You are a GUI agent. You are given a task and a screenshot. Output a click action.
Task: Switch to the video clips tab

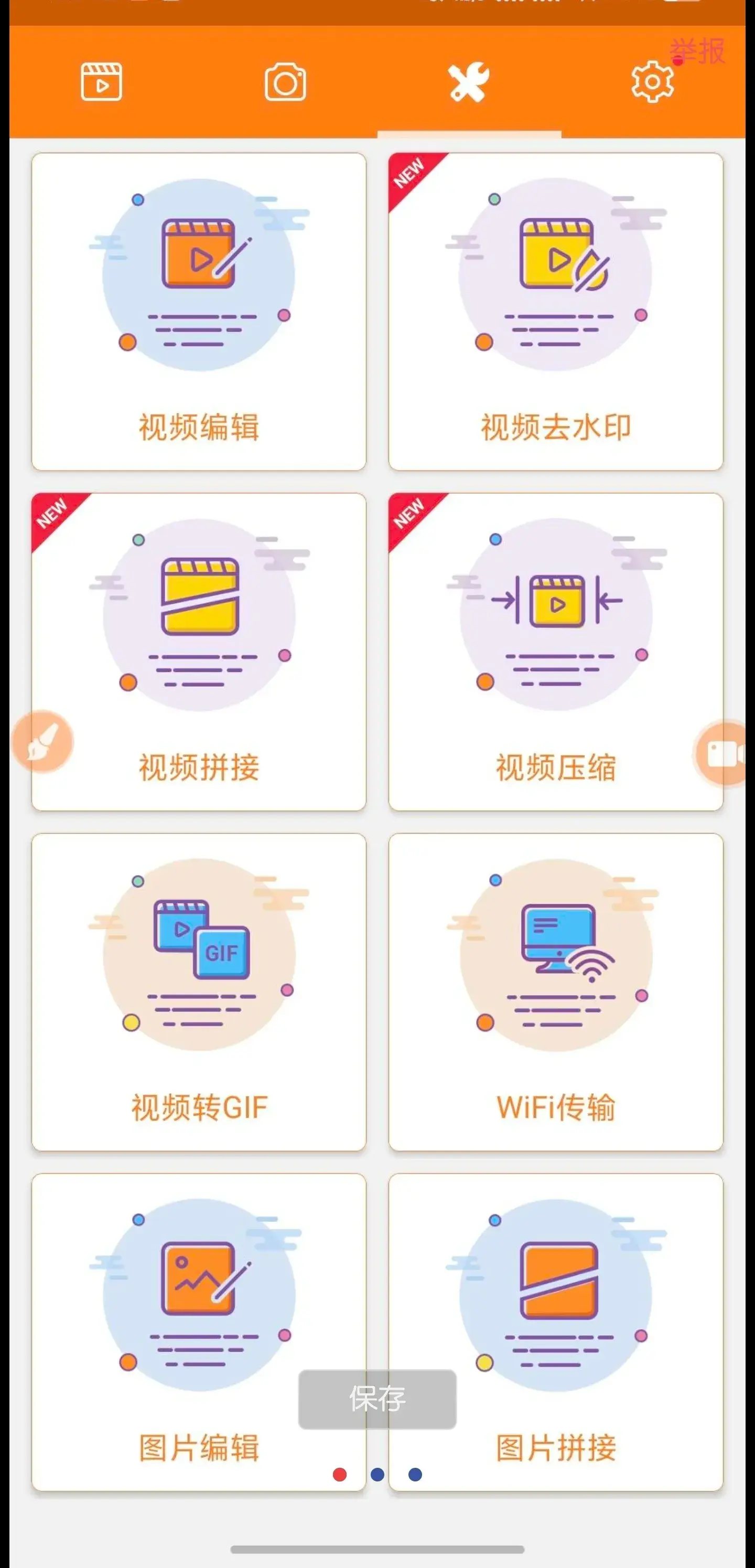(x=102, y=81)
